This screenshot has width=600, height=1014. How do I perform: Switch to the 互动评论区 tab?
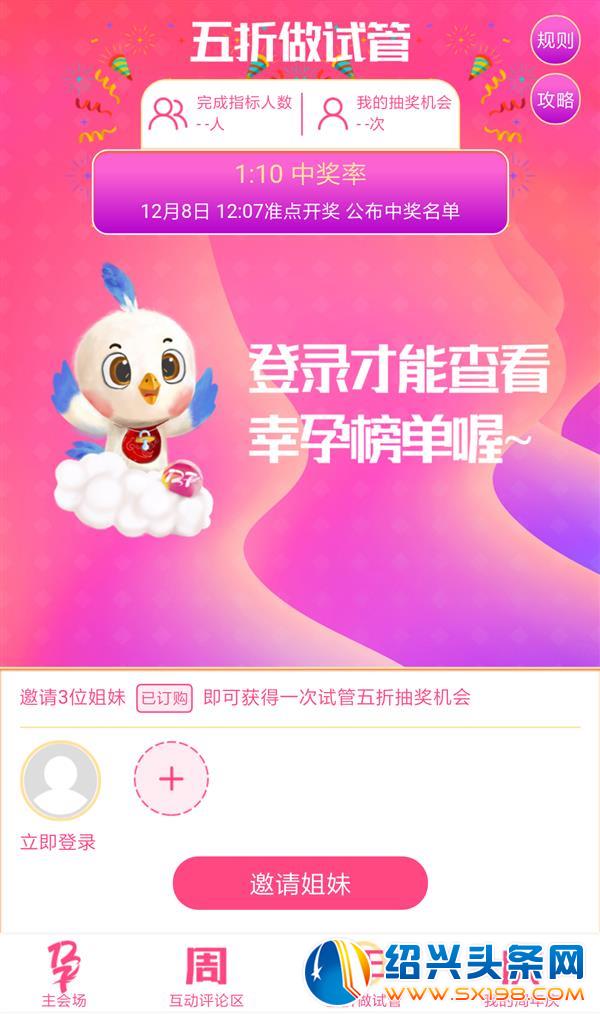tap(206, 975)
